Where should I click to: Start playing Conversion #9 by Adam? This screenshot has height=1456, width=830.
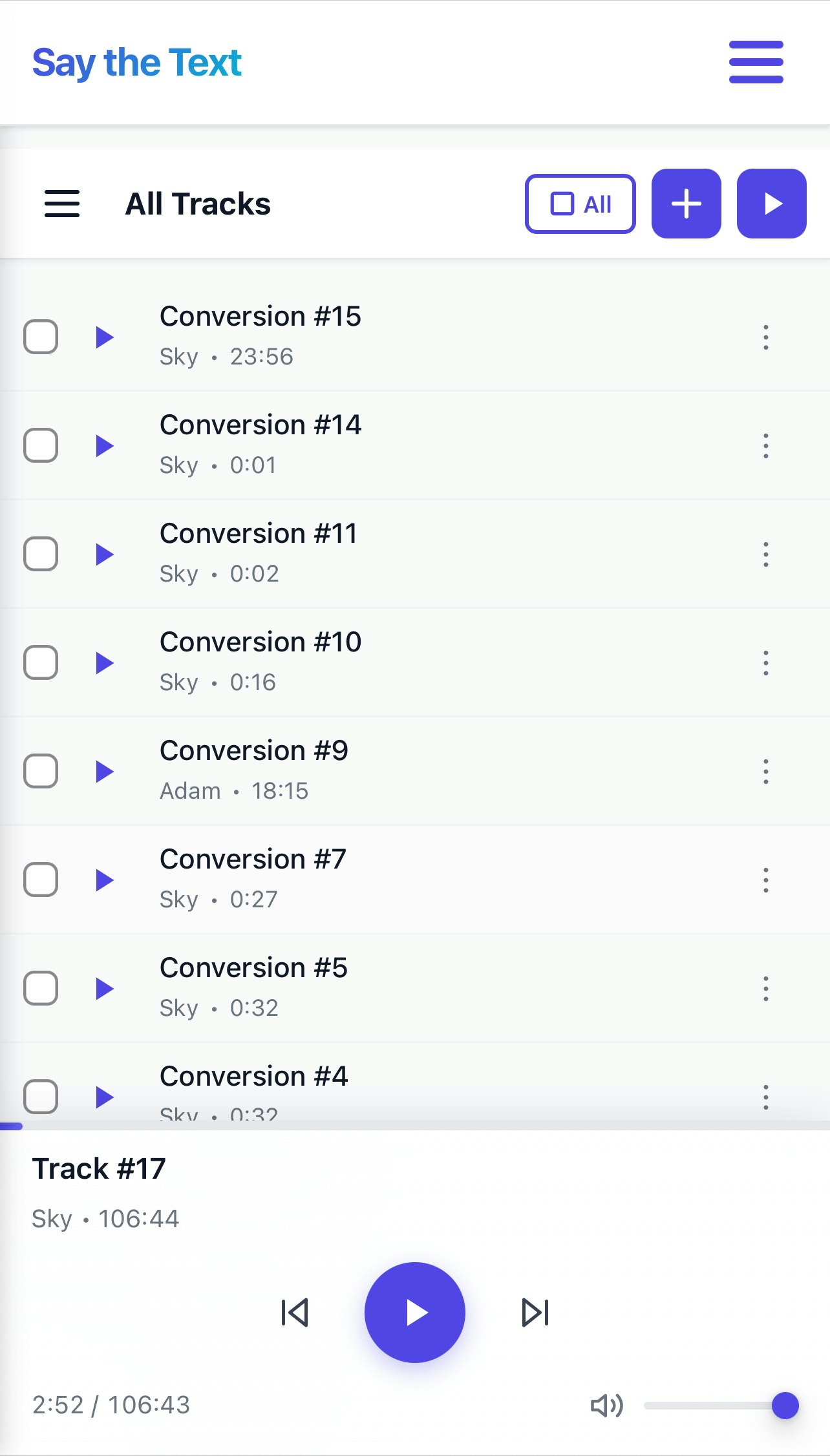coord(105,772)
